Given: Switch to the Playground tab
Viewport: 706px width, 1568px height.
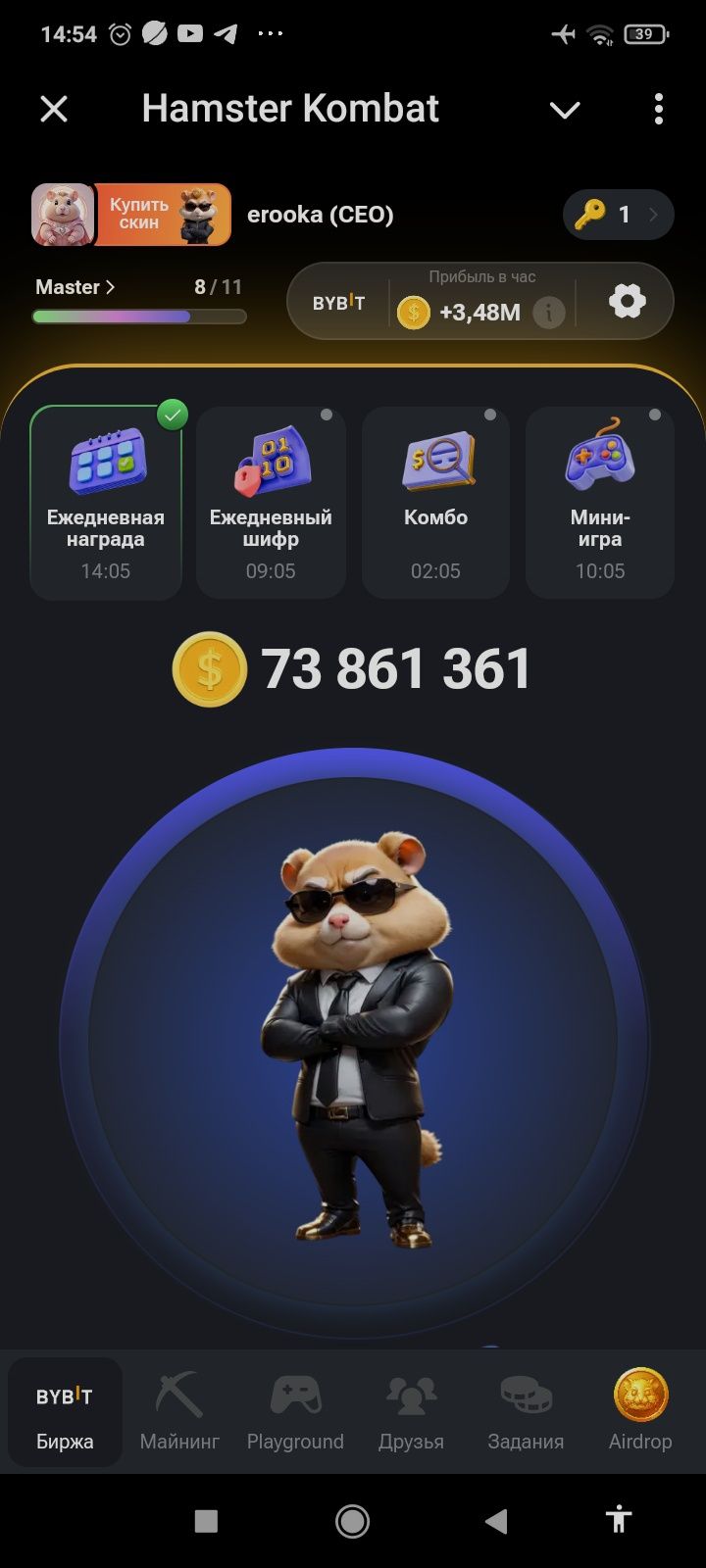Looking at the screenshot, I should click(295, 1412).
